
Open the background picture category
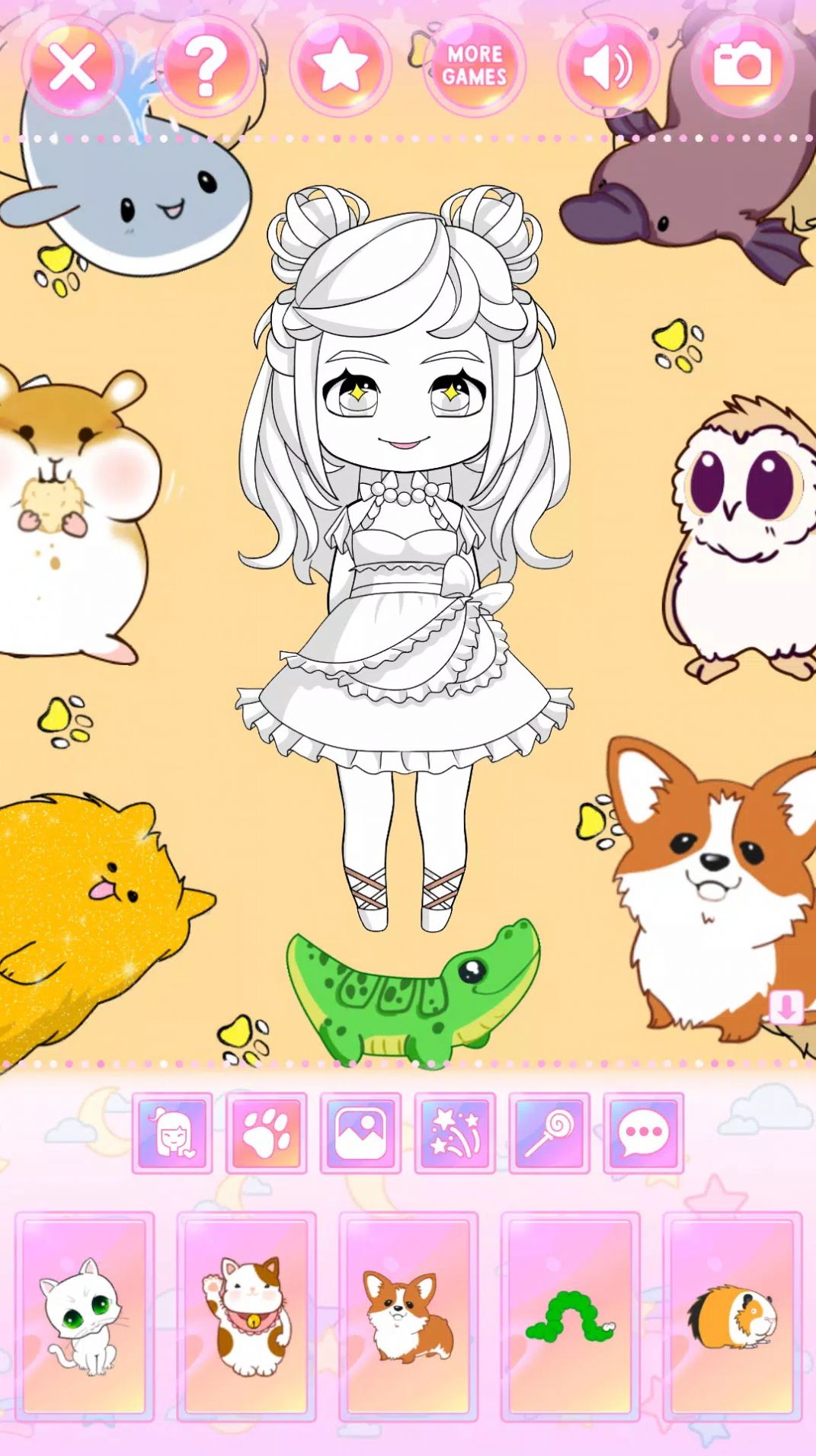pyautogui.click(x=360, y=1133)
